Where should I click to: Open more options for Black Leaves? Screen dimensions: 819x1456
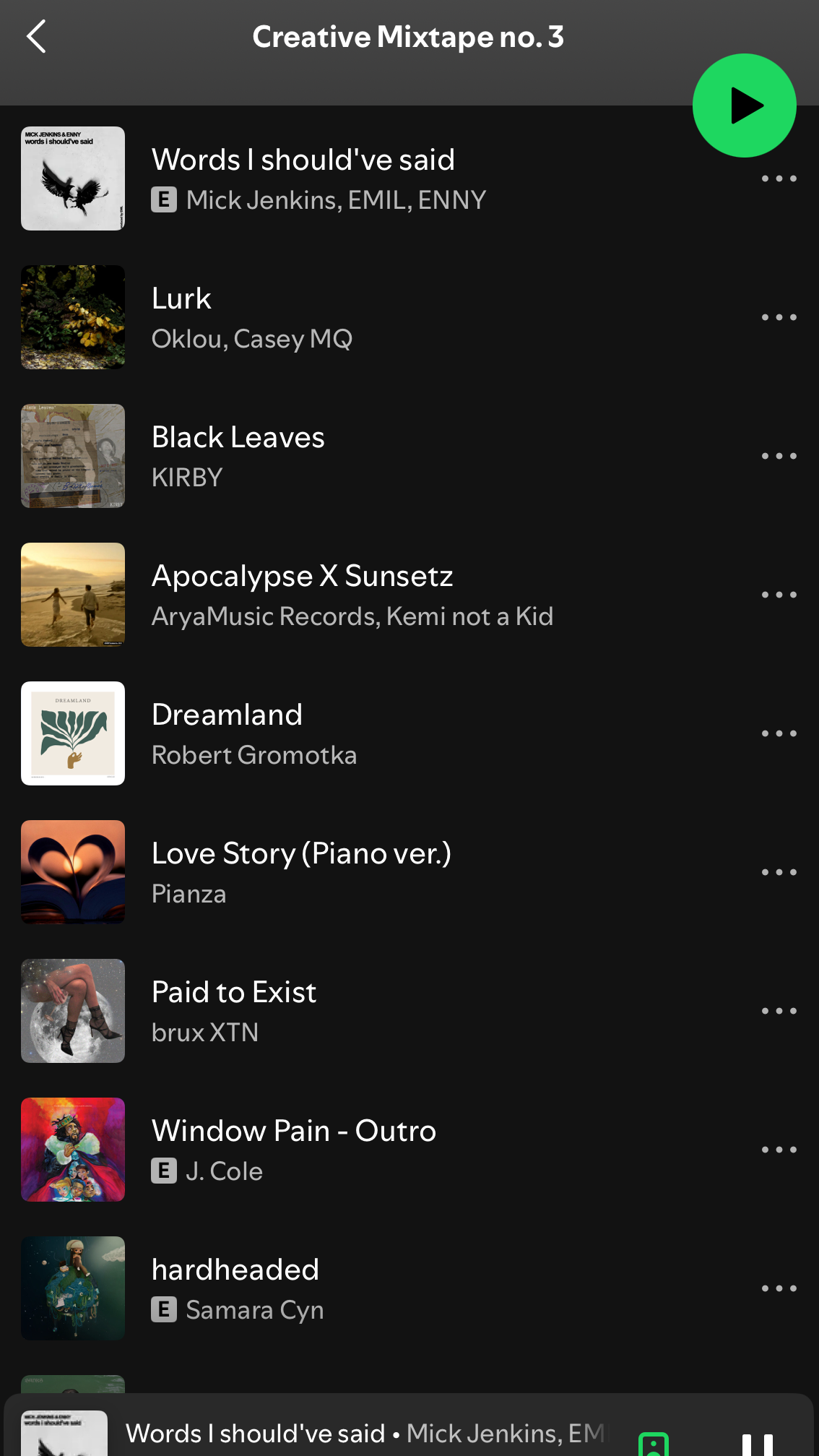point(779,456)
